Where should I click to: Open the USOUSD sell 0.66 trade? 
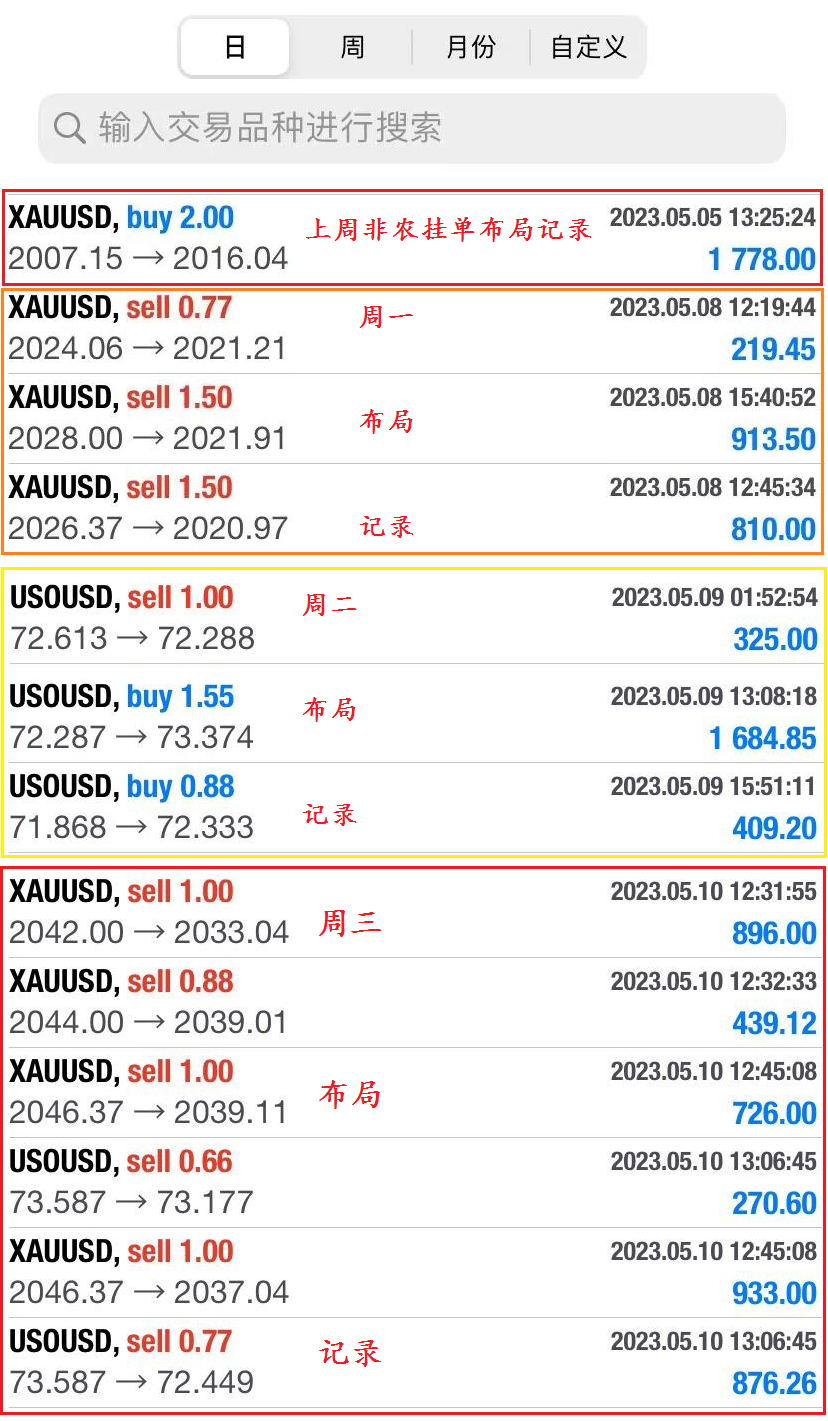(412, 1183)
